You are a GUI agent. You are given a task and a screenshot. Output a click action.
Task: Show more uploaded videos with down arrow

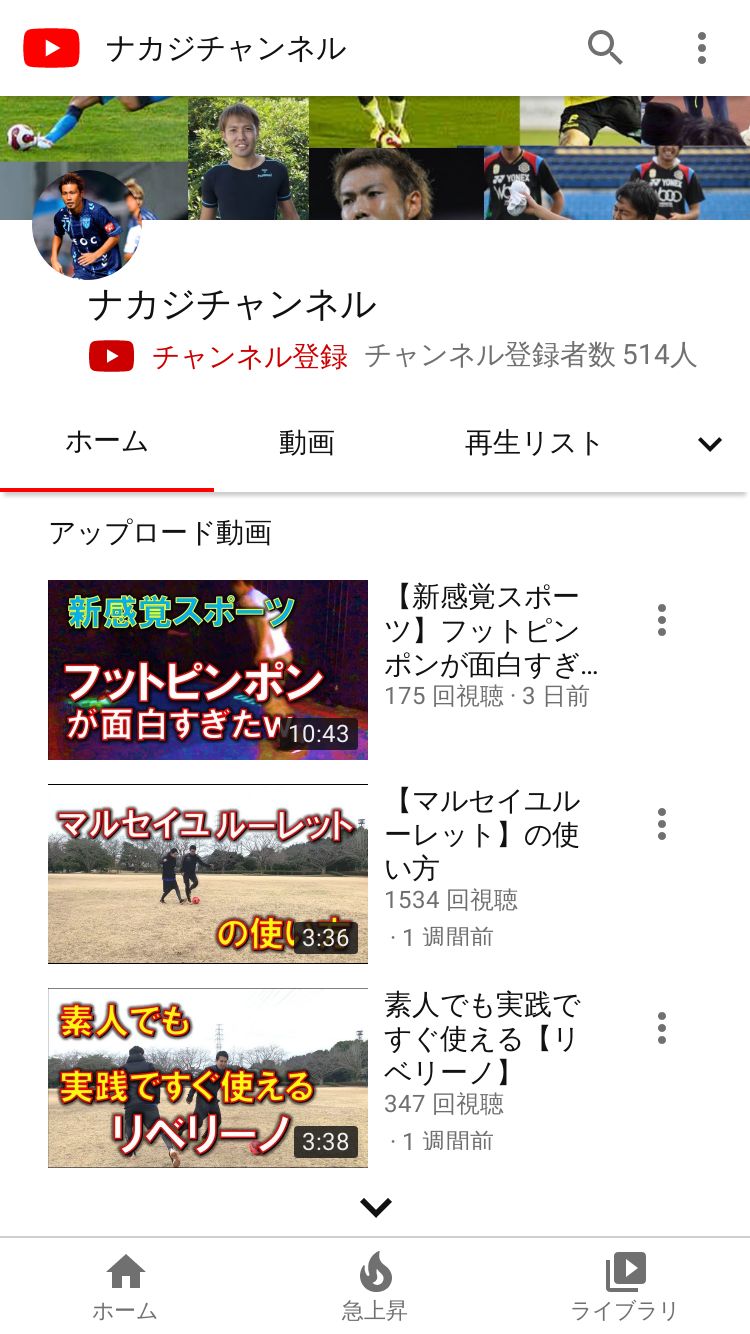(376, 1207)
